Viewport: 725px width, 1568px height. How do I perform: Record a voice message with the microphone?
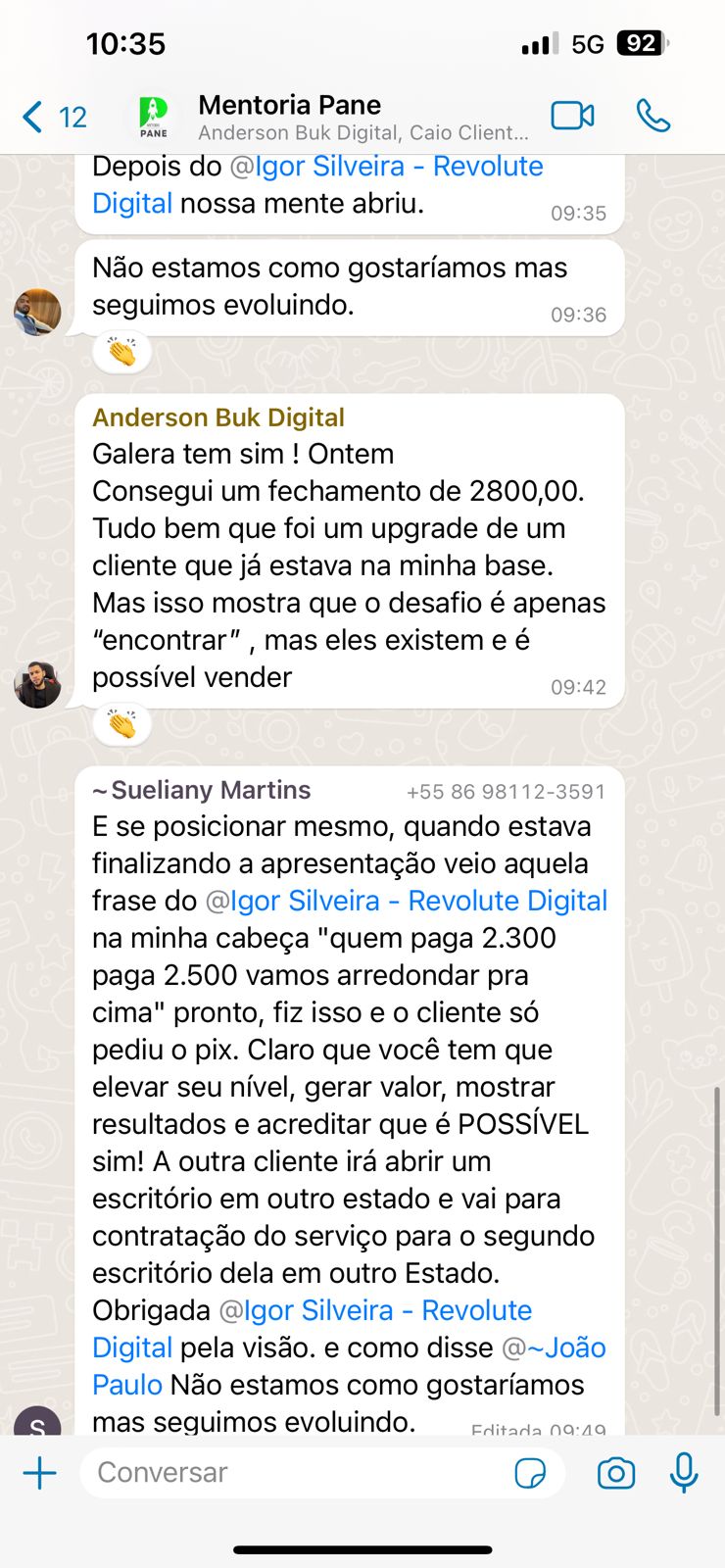click(683, 1472)
